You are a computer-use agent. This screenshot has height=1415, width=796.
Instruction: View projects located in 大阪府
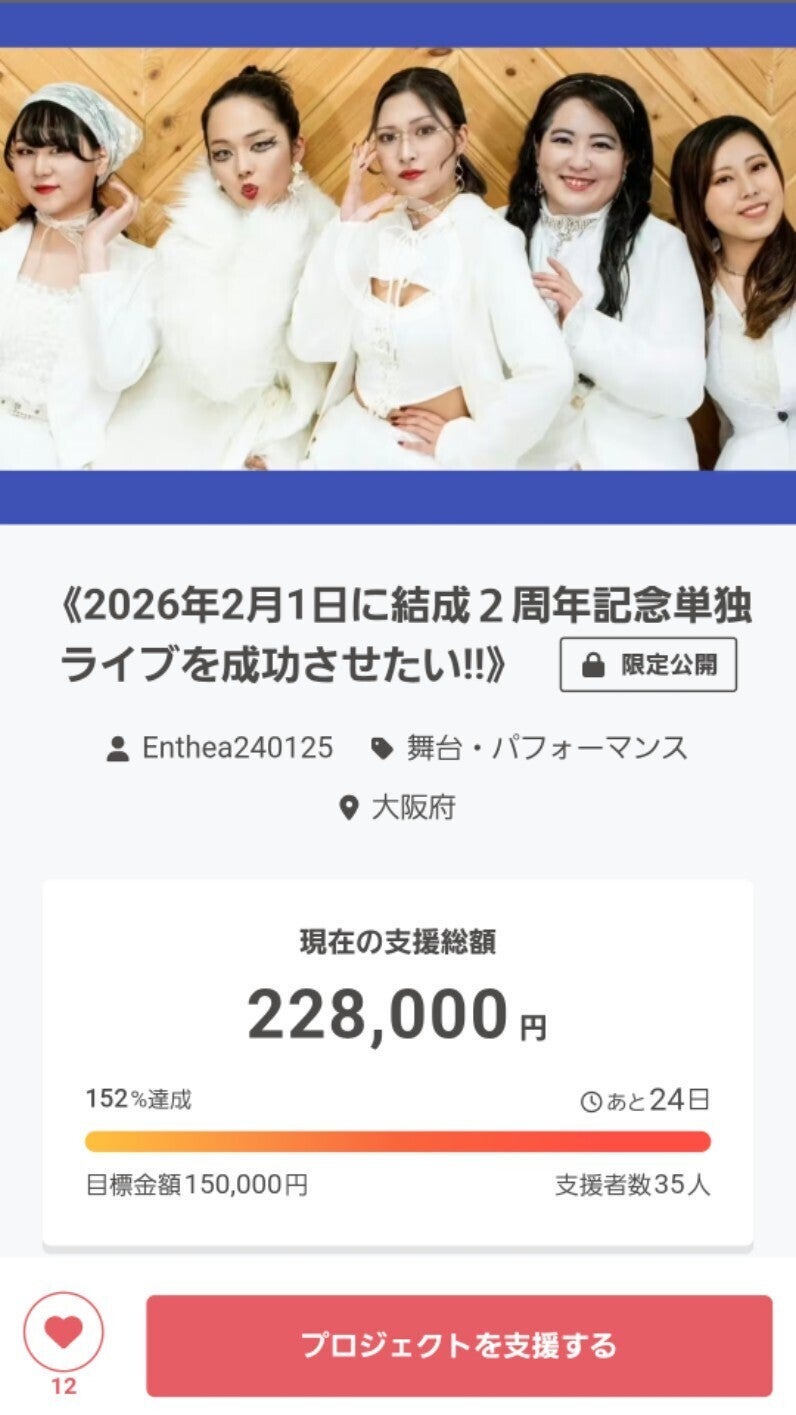412,808
